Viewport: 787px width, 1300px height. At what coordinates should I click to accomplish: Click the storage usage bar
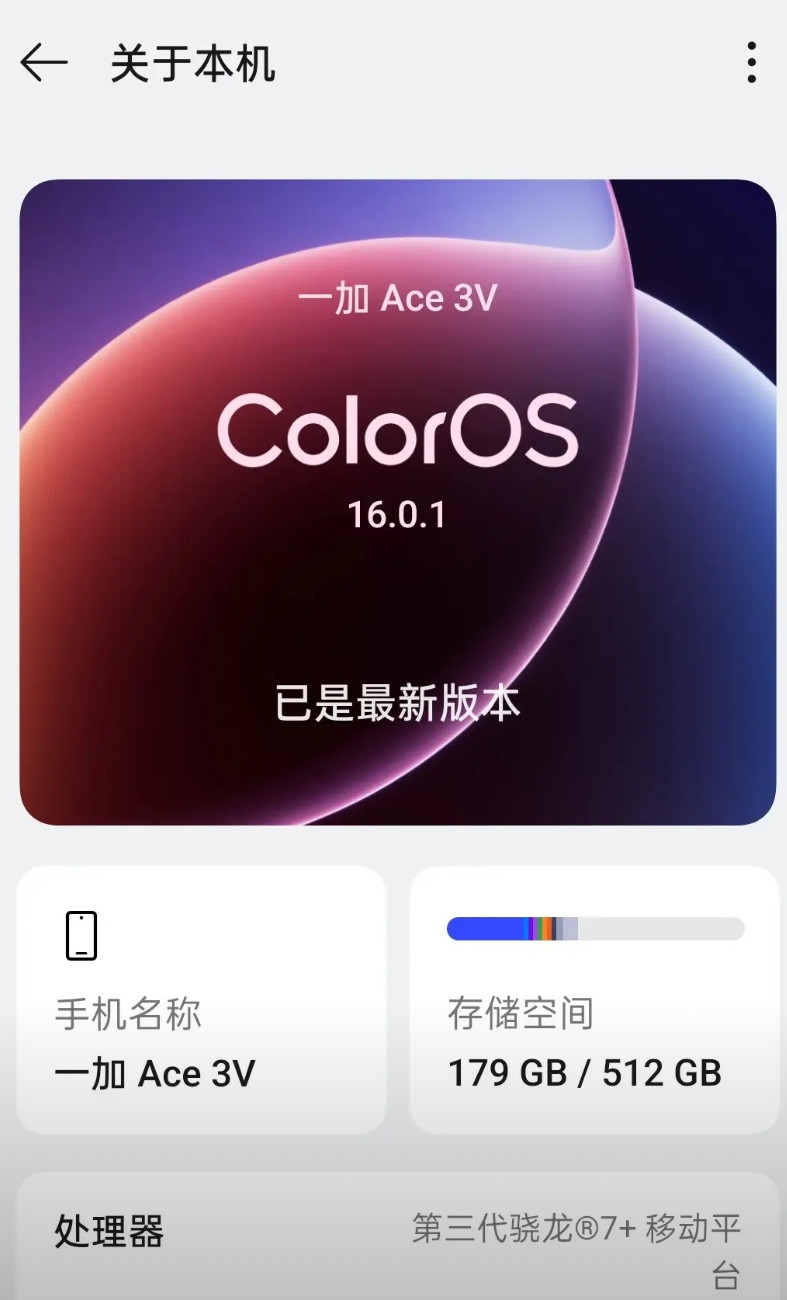coord(593,929)
